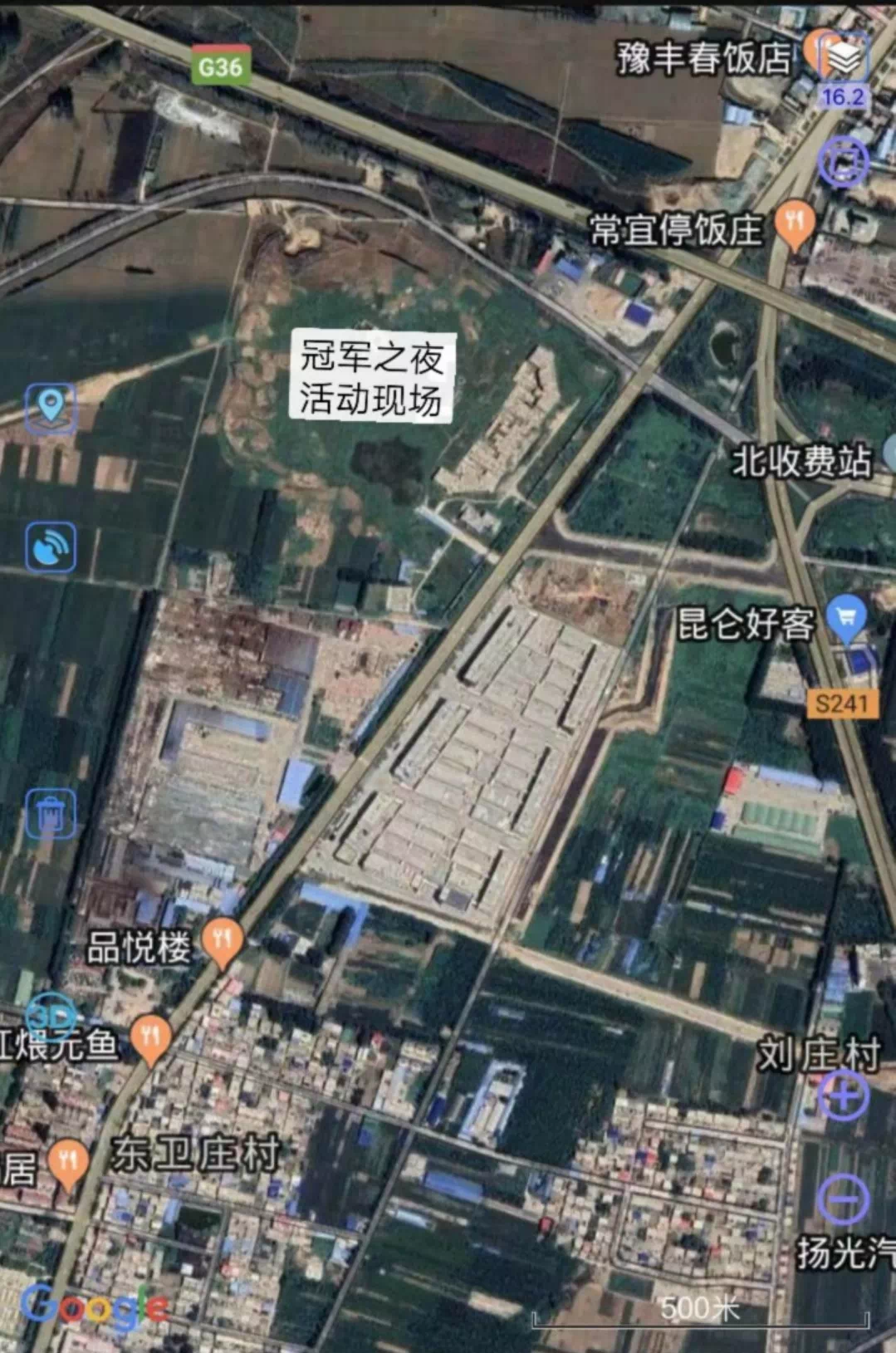This screenshot has height=1353, width=896.
Task: Open the 红煨元鱼 restaurant marker
Action: click(151, 1039)
